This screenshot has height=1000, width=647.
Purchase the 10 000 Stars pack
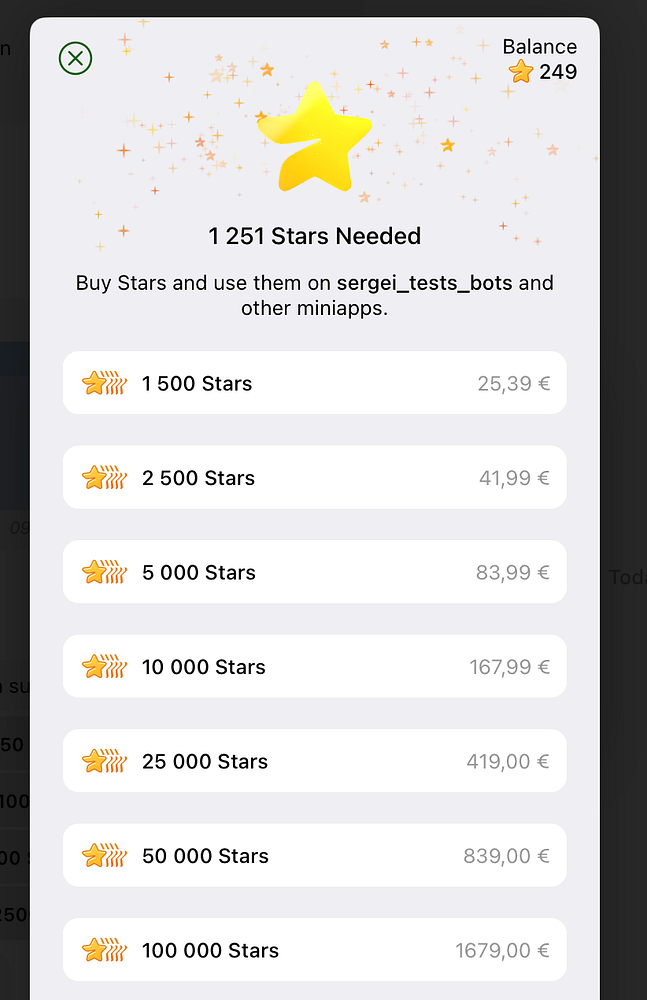[x=314, y=667]
